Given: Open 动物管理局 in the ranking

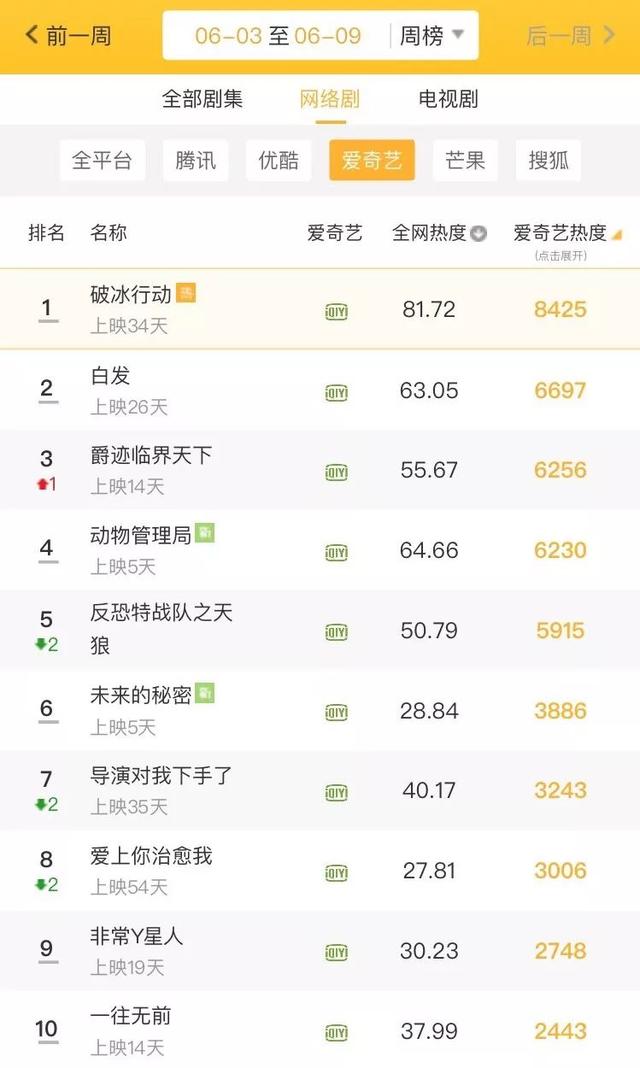Looking at the screenshot, I should [x=140, y=536].
